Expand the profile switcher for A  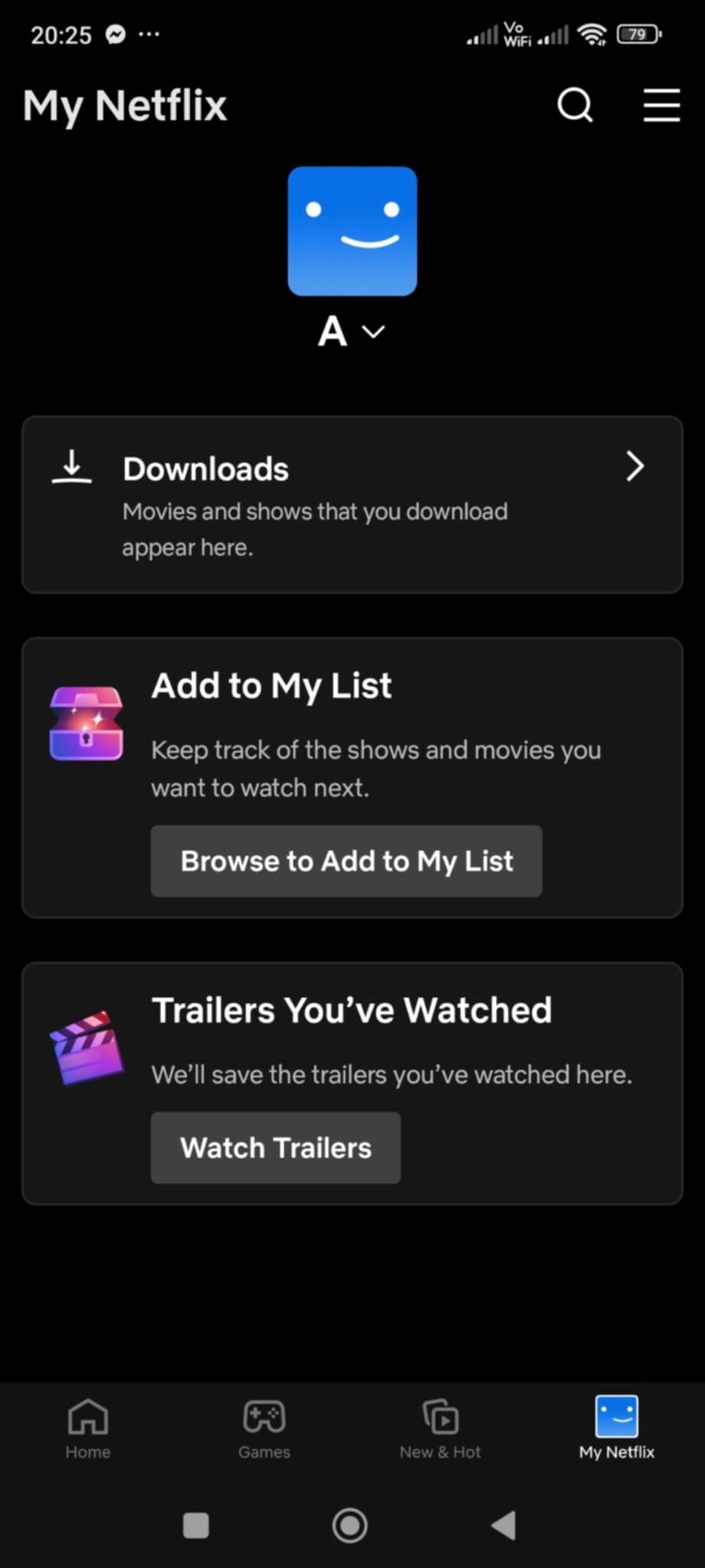352,332
